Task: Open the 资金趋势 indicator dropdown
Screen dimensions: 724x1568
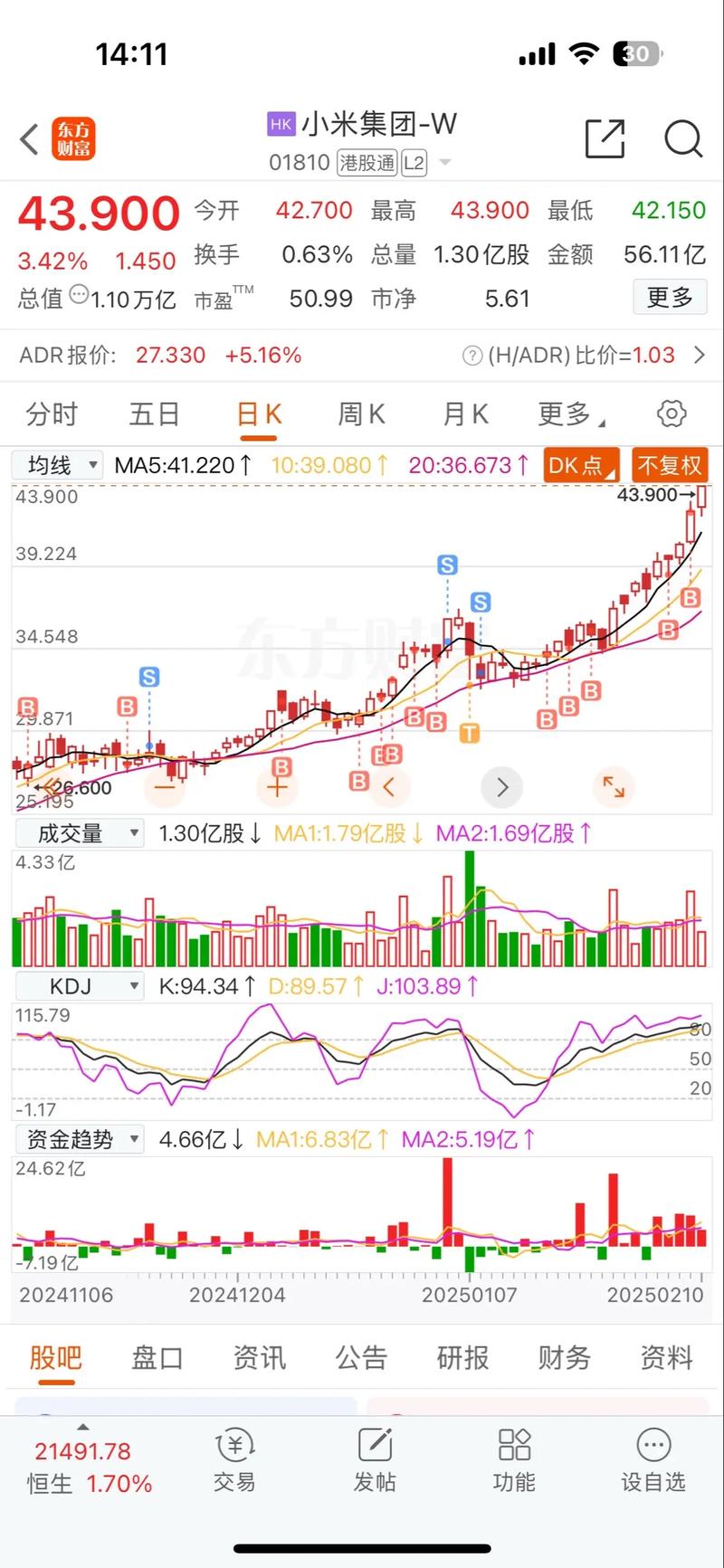Action: (x=79, y=1139)
